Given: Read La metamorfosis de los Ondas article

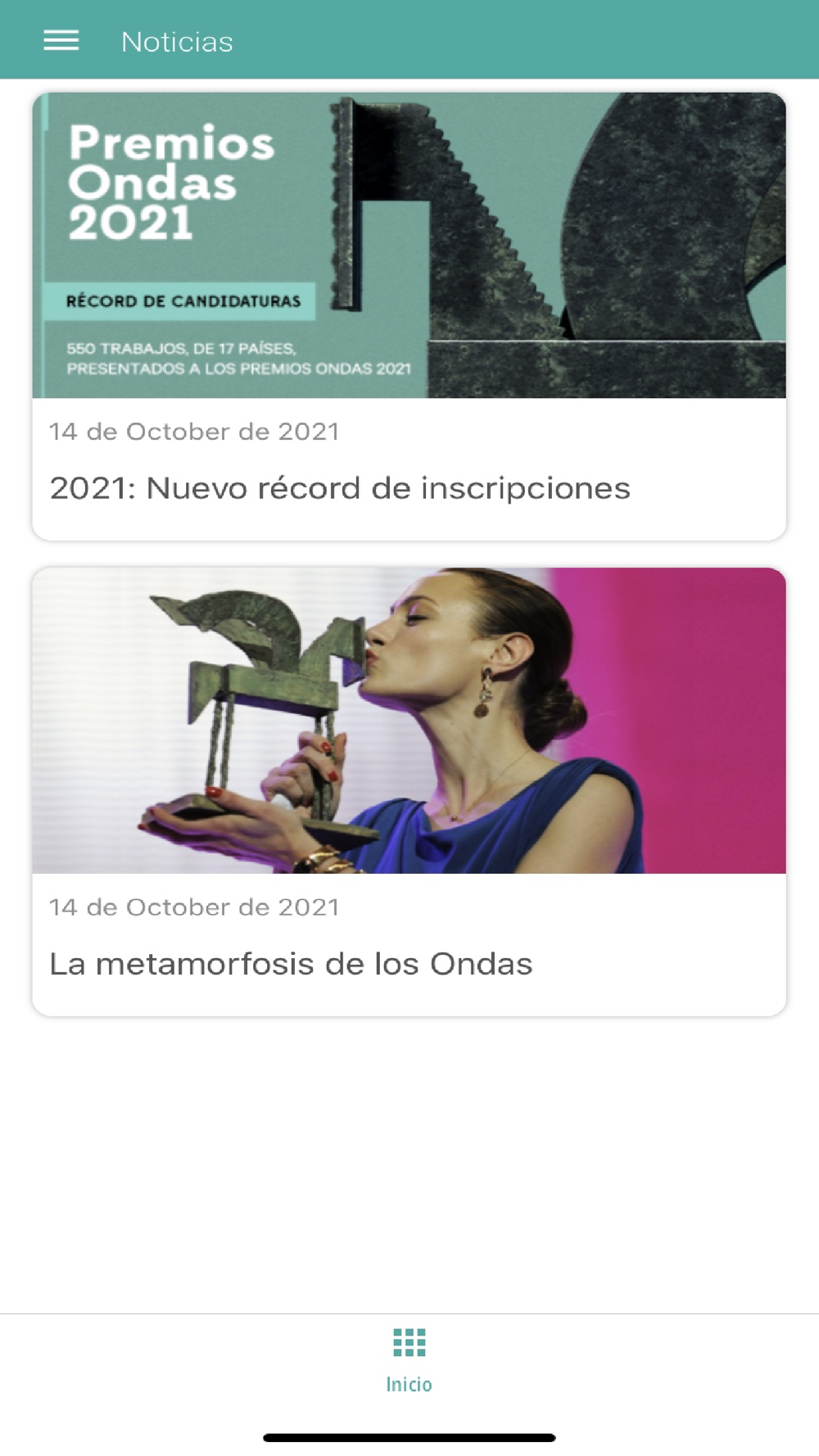Looking at the screenshot, I should pyautogui.click(x=409, y=791).
